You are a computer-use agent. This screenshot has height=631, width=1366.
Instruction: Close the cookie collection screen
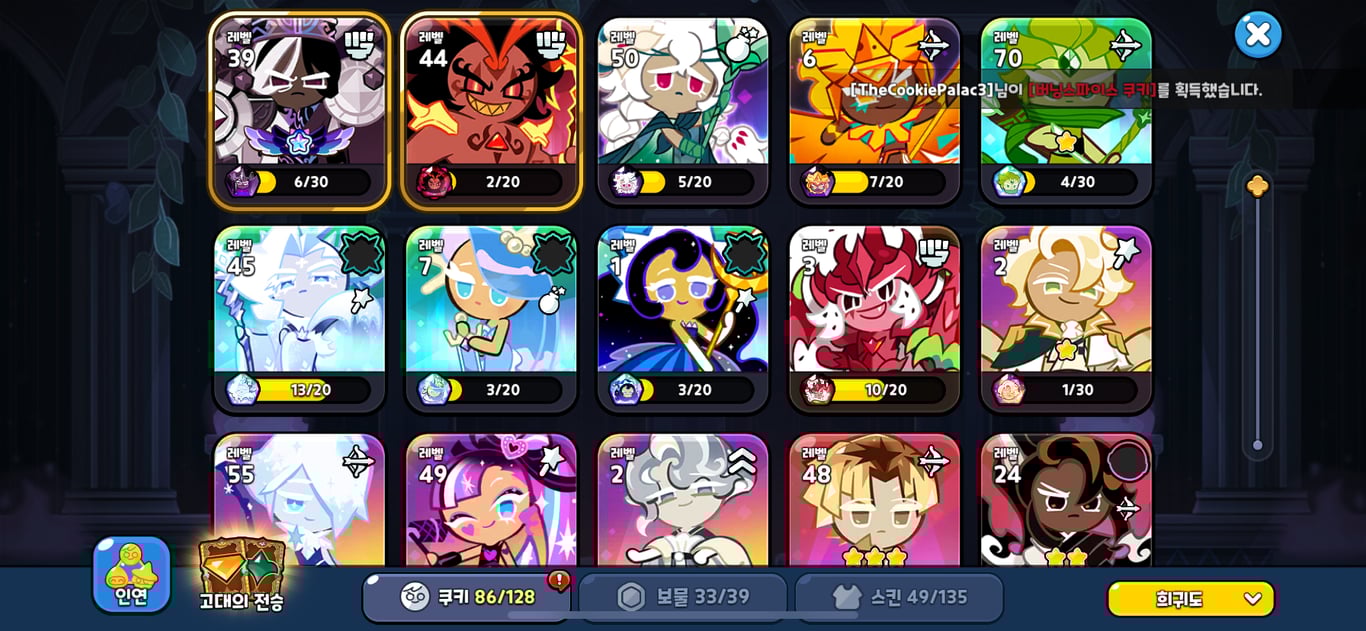pyautogui.click(x=1257, y=35)
